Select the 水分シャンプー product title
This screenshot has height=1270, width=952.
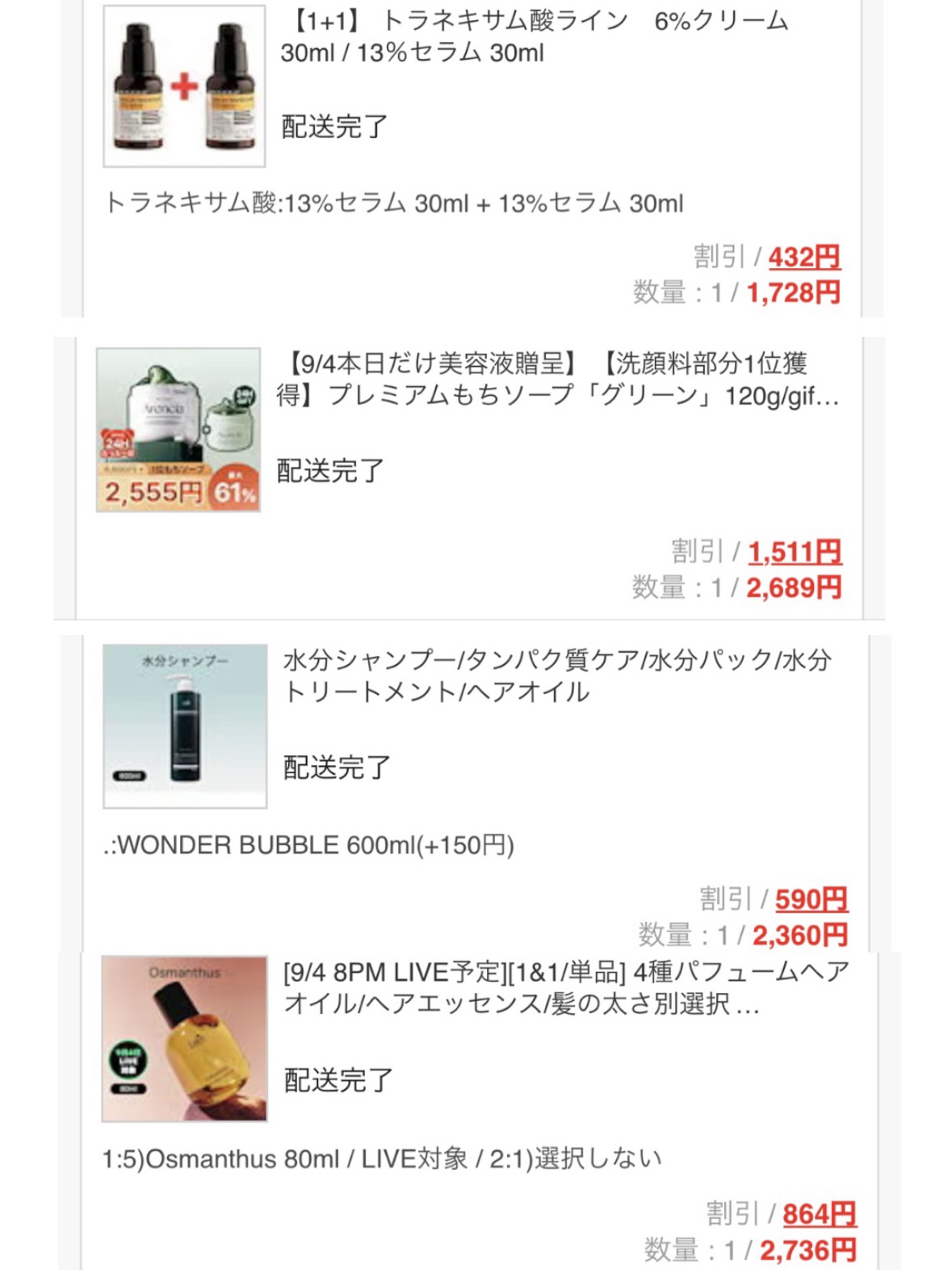point(557,679)
